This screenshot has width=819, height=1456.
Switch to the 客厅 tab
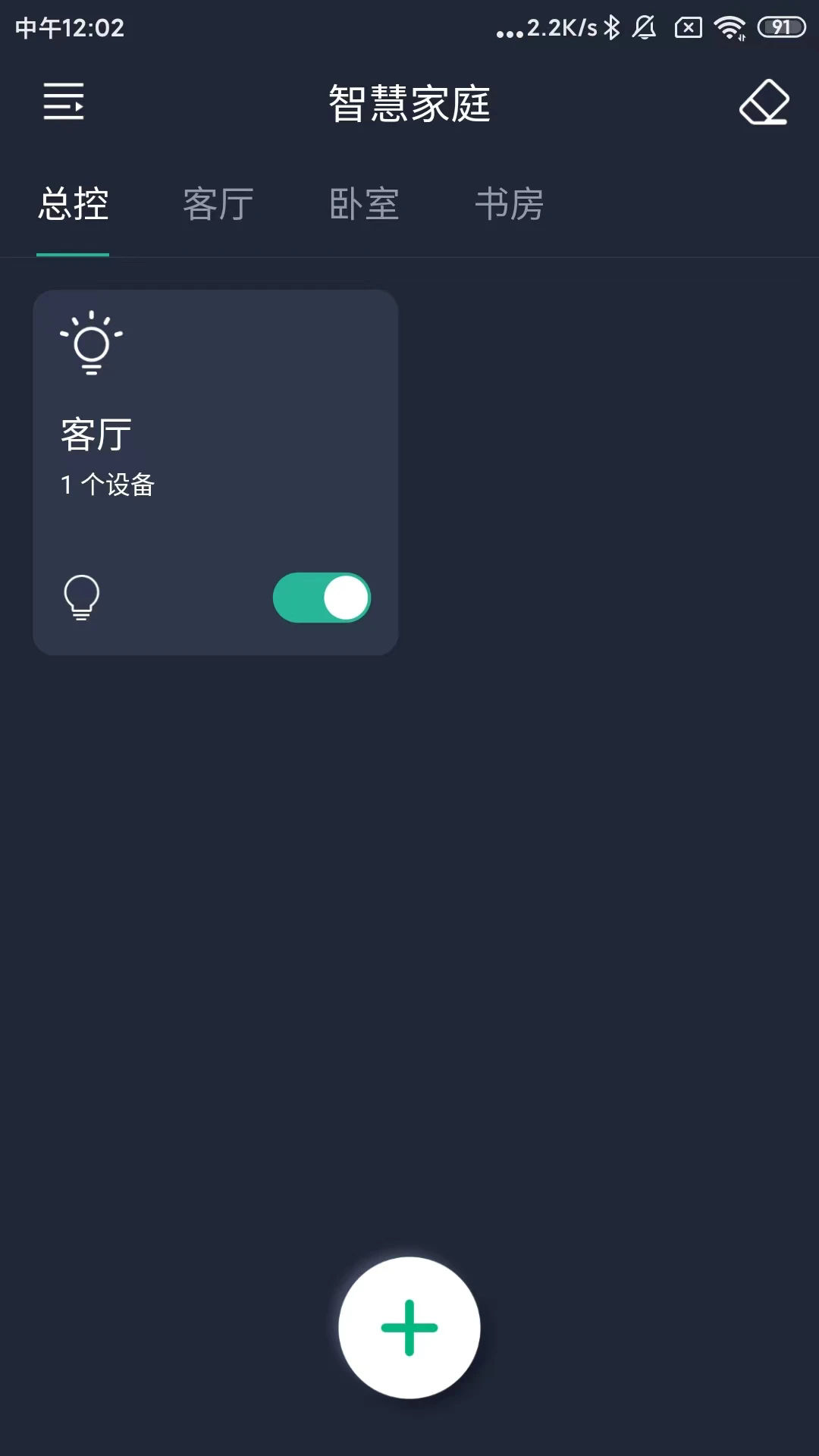(217, 203)
